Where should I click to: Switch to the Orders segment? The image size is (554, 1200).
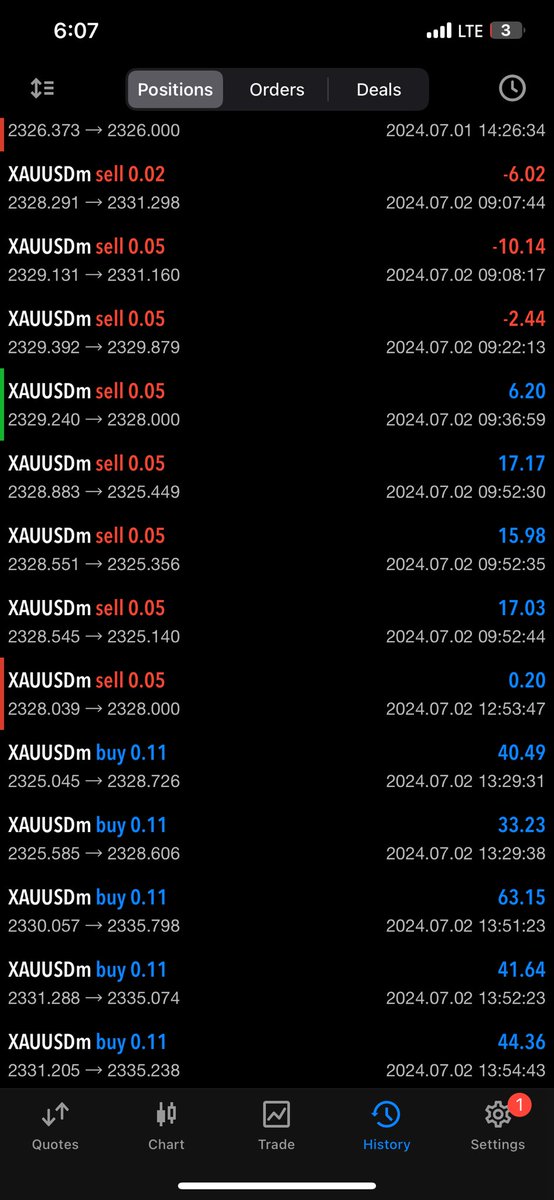point(277,89)
